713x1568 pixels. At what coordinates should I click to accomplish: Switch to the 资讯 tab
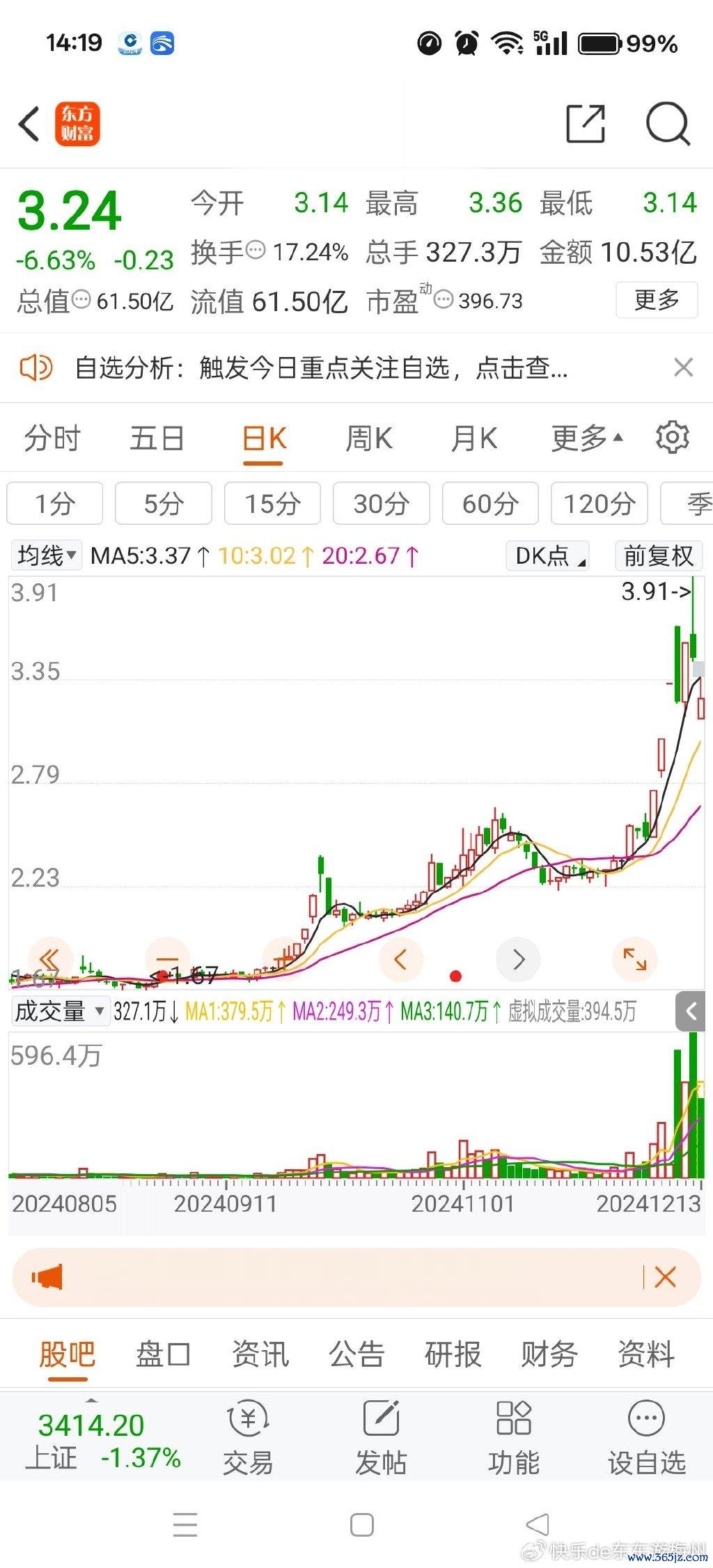point(260,1354)
